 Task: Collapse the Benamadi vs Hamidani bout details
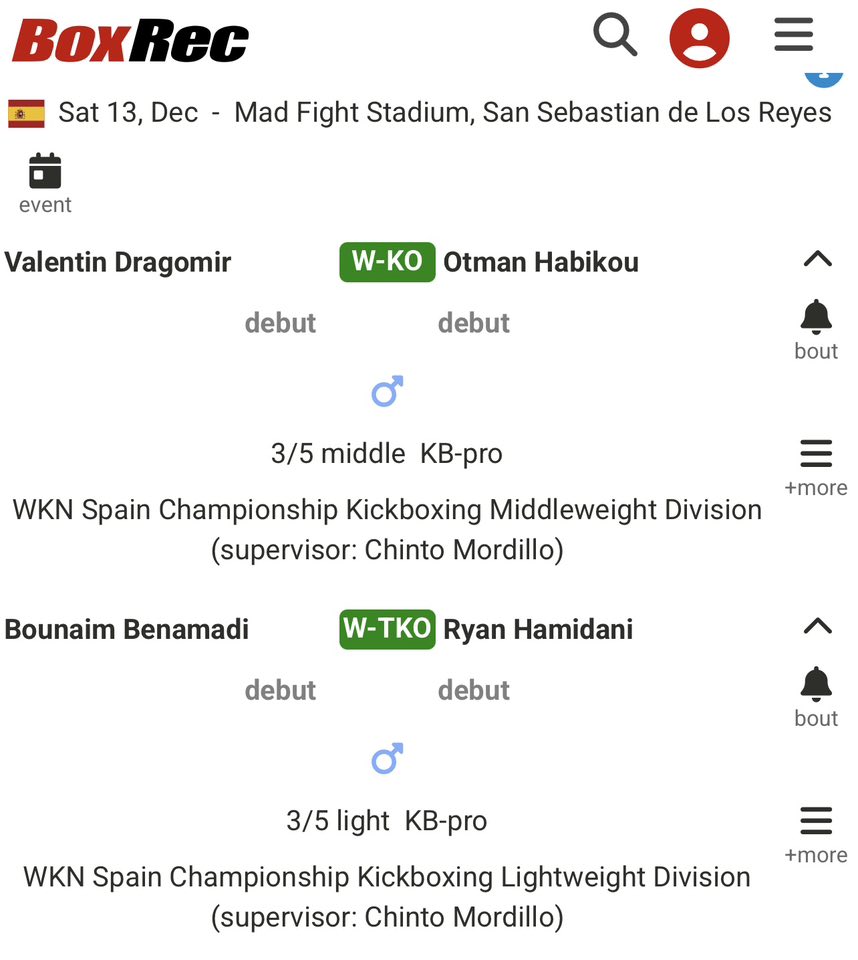point(817,627)
